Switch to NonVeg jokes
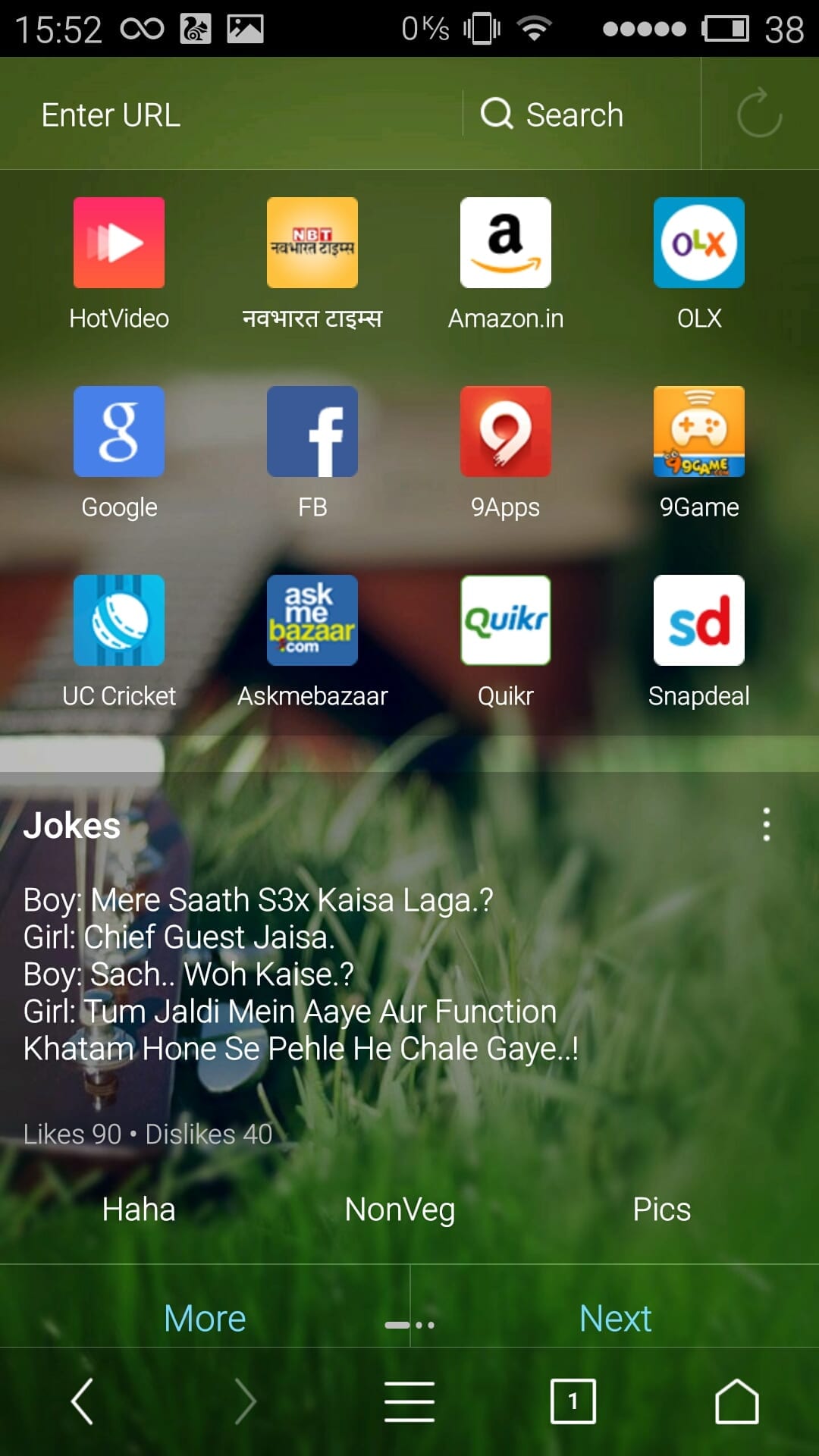Screen dimensions: 819x1456 click(x=400, y=1210)
